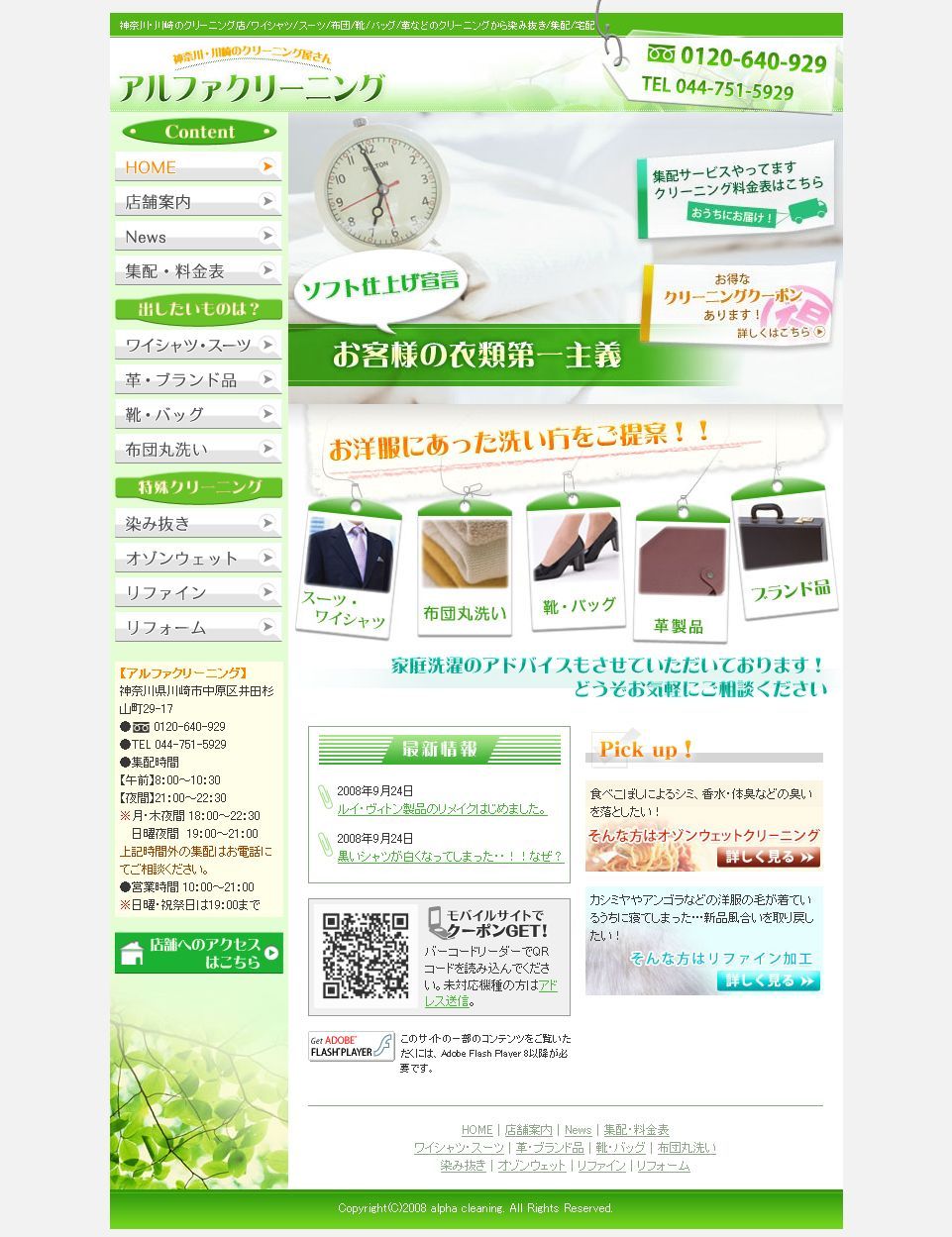Open オゾンウェット in the sidebar menu

click(x=197, y=559)
